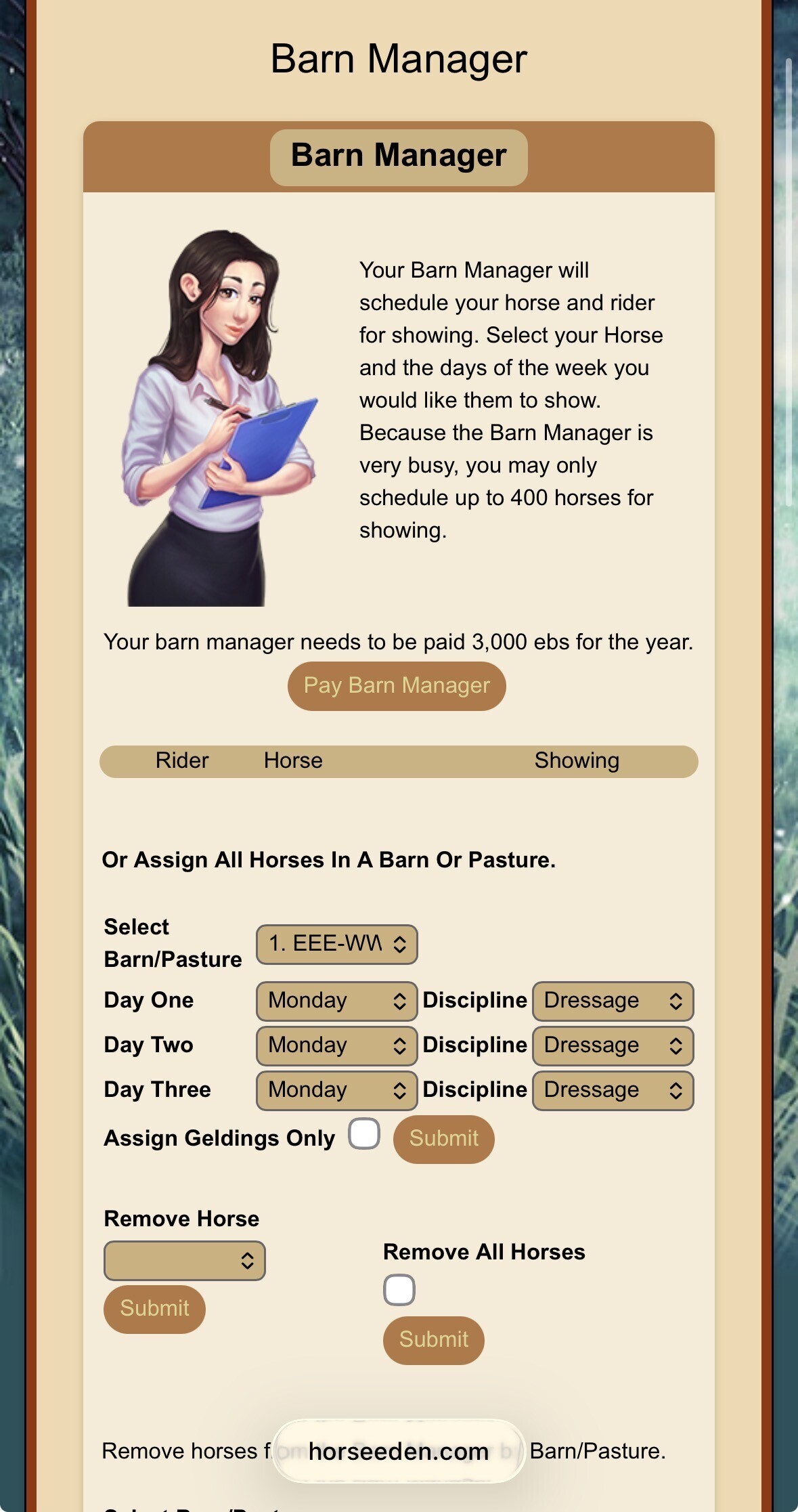The height and width of the screenshot is (1512, 798).
Task: Open the Day One weekday dropdown
Action: [x=336, y=1001]
